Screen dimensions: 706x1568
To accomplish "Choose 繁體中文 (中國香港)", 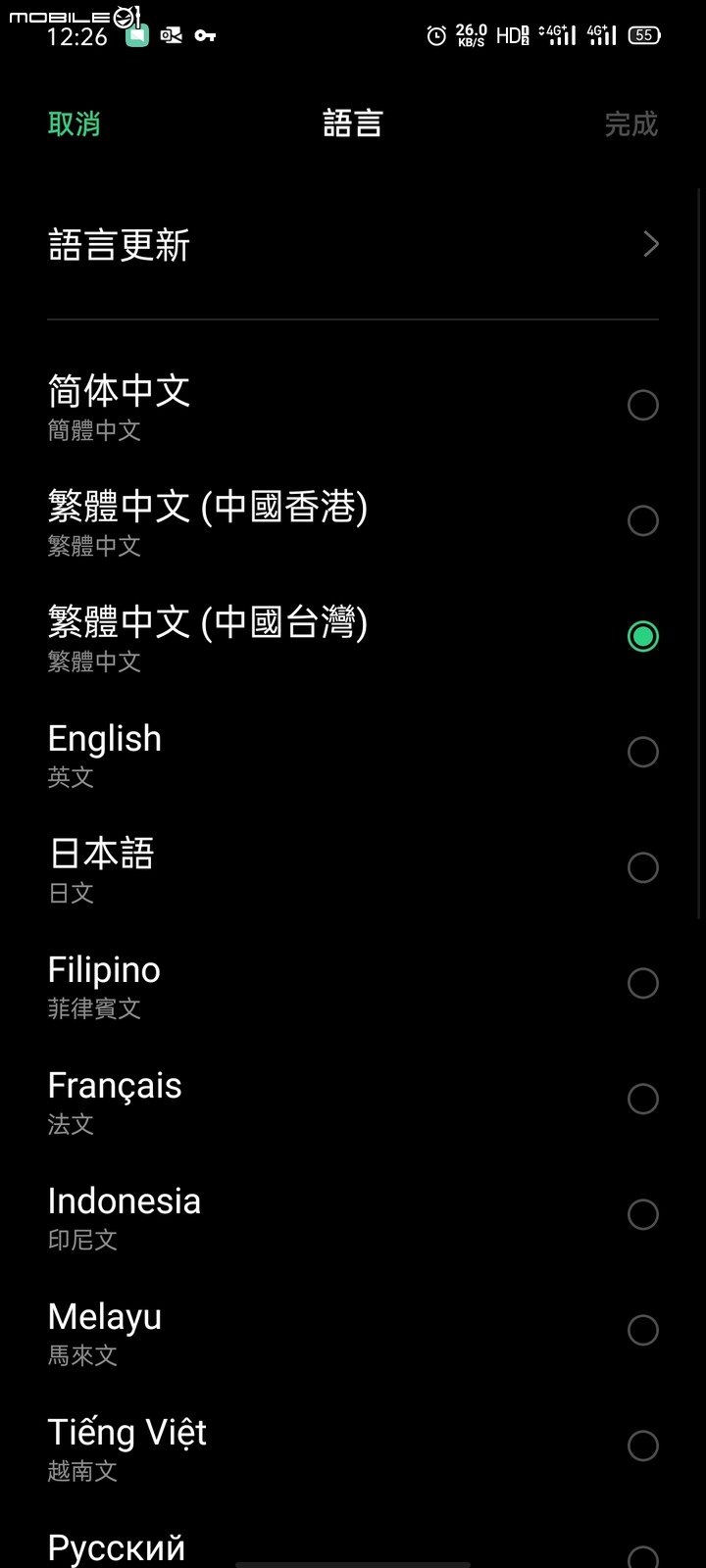I will coord(353,521).
